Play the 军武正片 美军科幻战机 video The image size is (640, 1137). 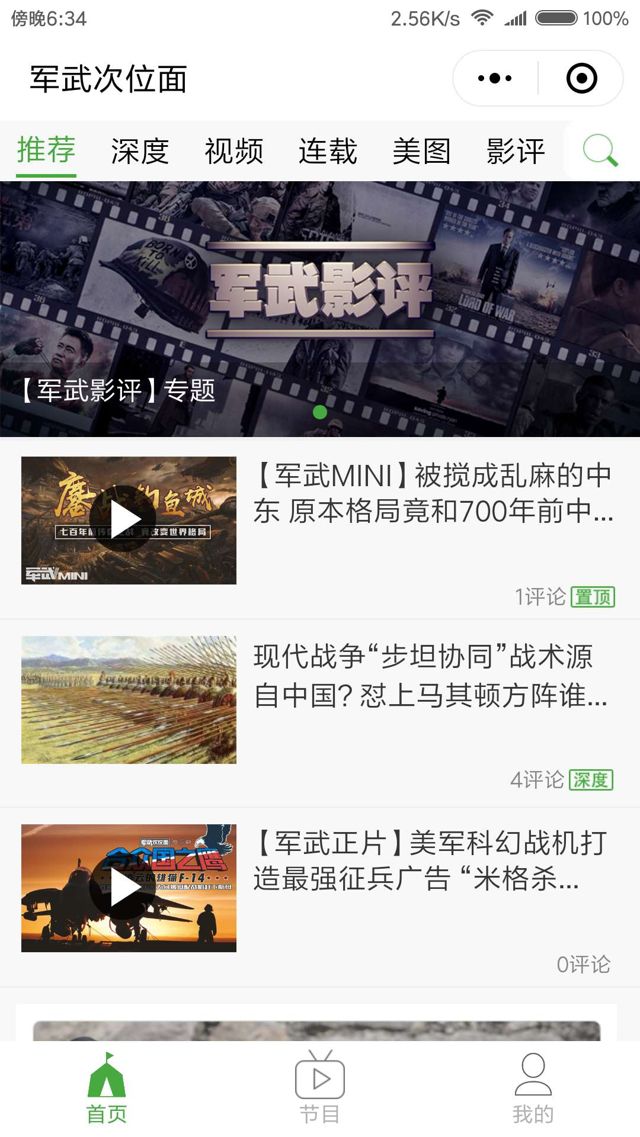point(128,888)
